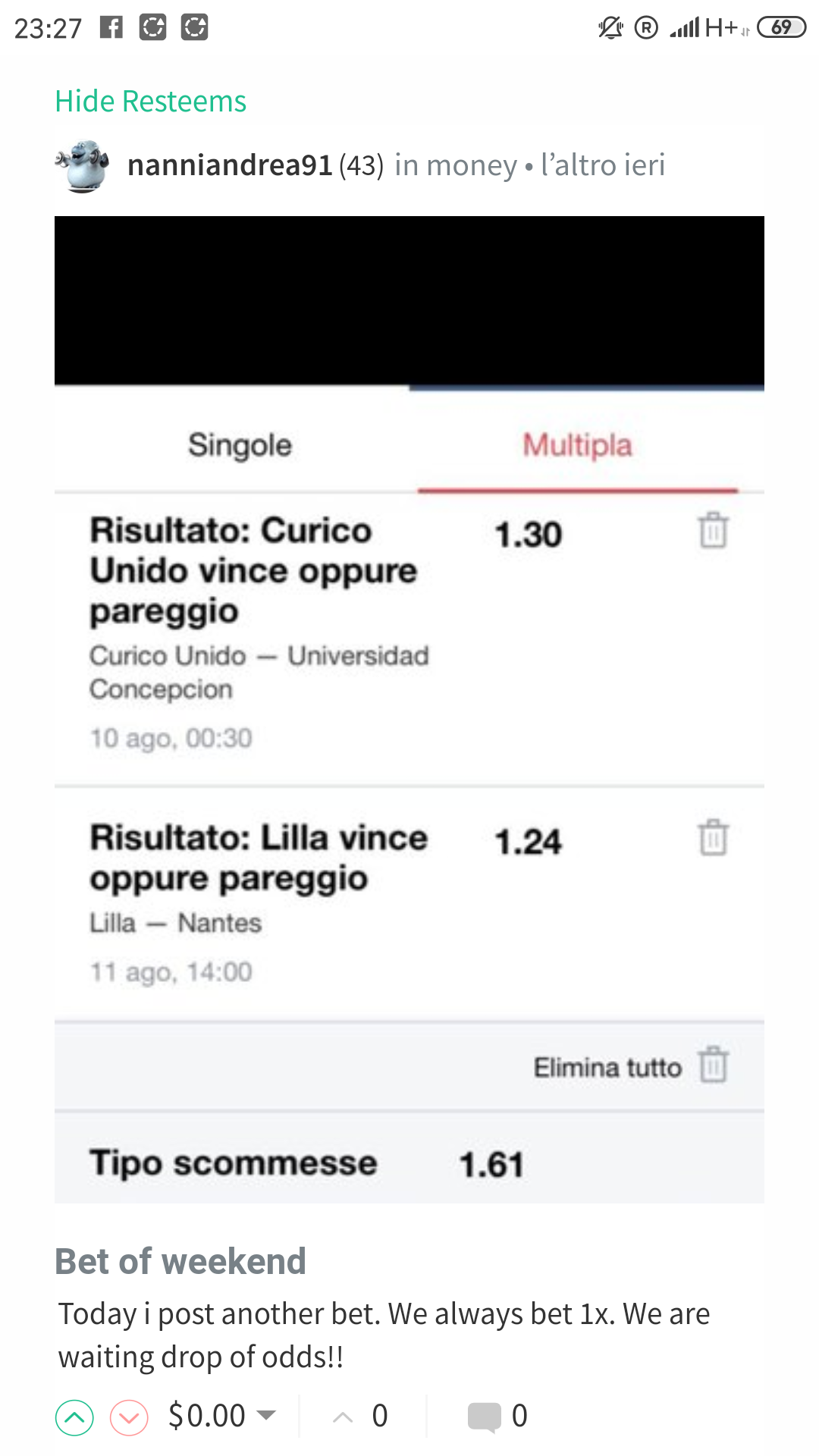The width and height of the screenshot is (819, 1456).
Task: Open the betting slip post image
Action: (x=409, y=709)
